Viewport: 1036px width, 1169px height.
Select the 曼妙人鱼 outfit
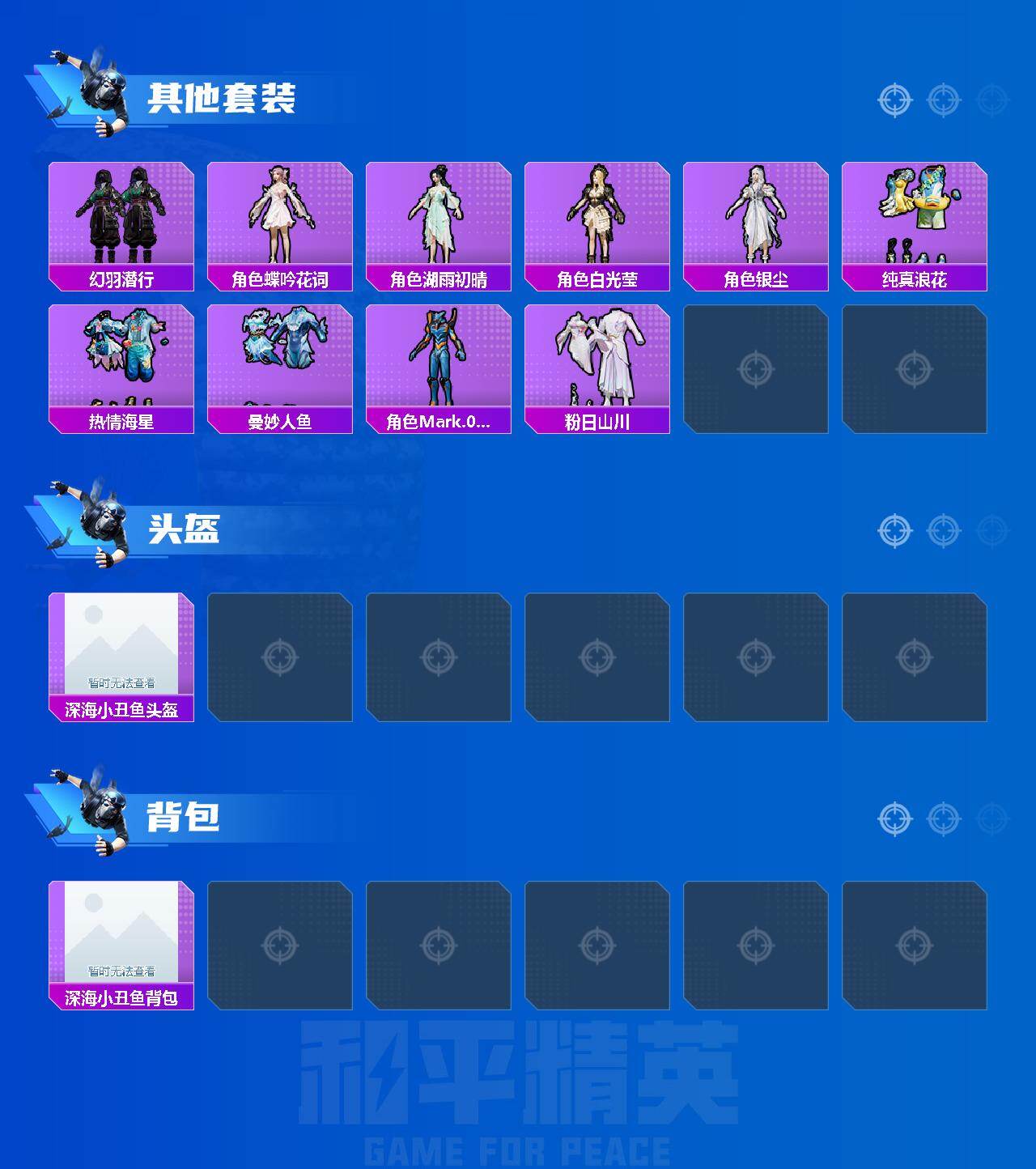[279, 364]
